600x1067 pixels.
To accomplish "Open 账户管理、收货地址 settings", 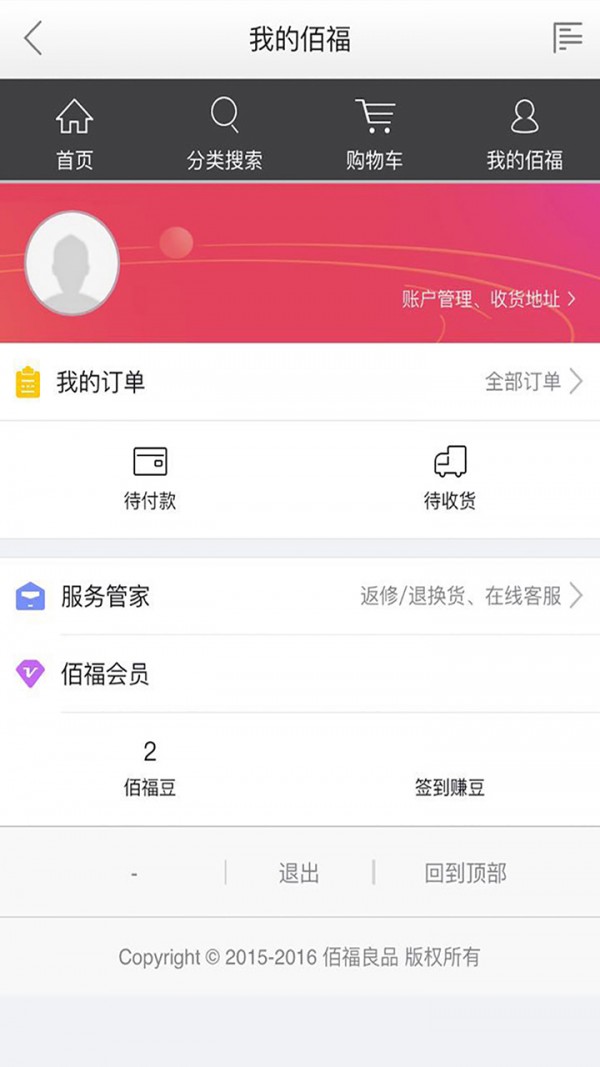I will 489,298.
